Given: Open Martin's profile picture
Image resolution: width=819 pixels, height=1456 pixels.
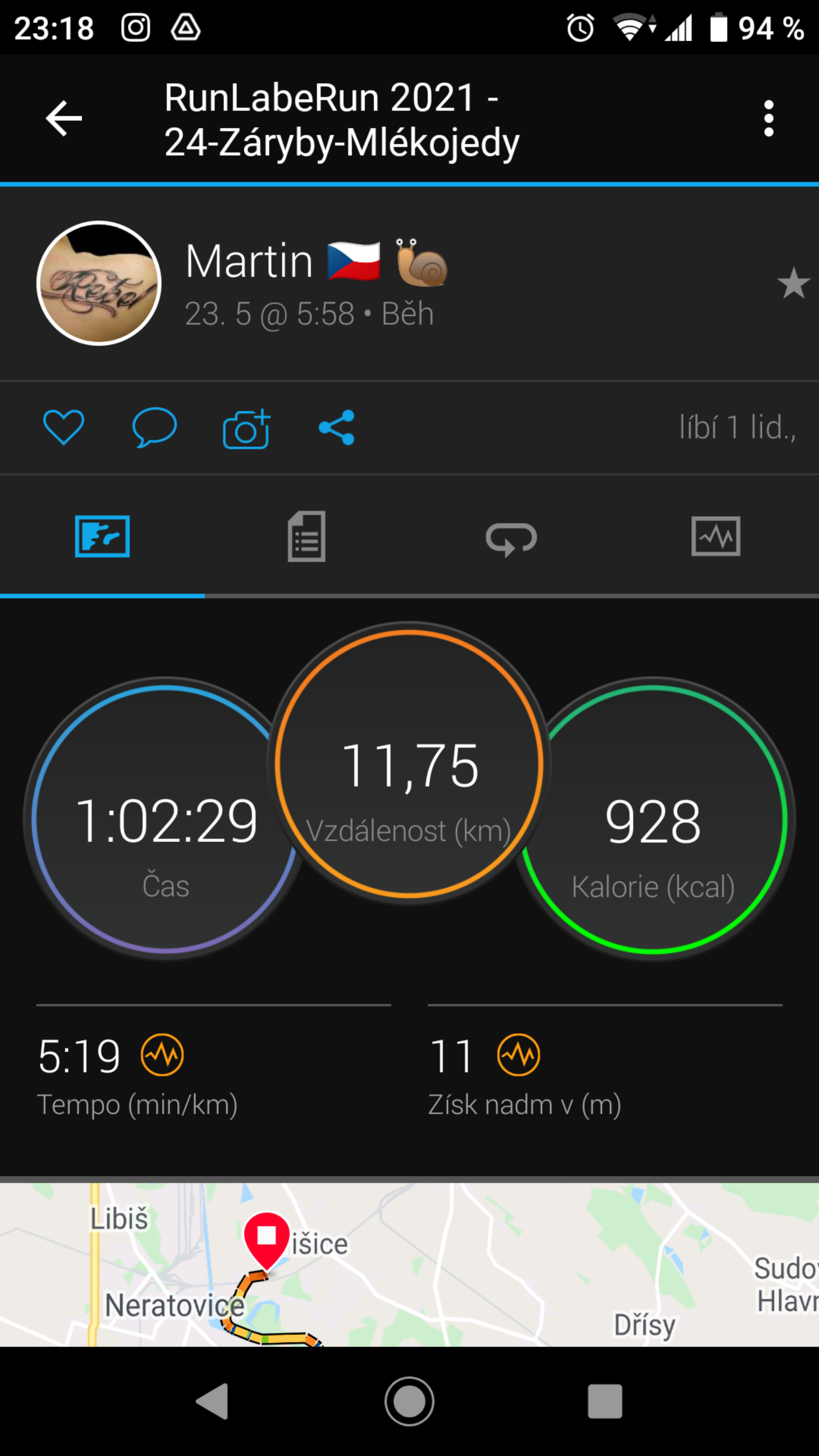Looking at the screenshot, I should [99, 282].
